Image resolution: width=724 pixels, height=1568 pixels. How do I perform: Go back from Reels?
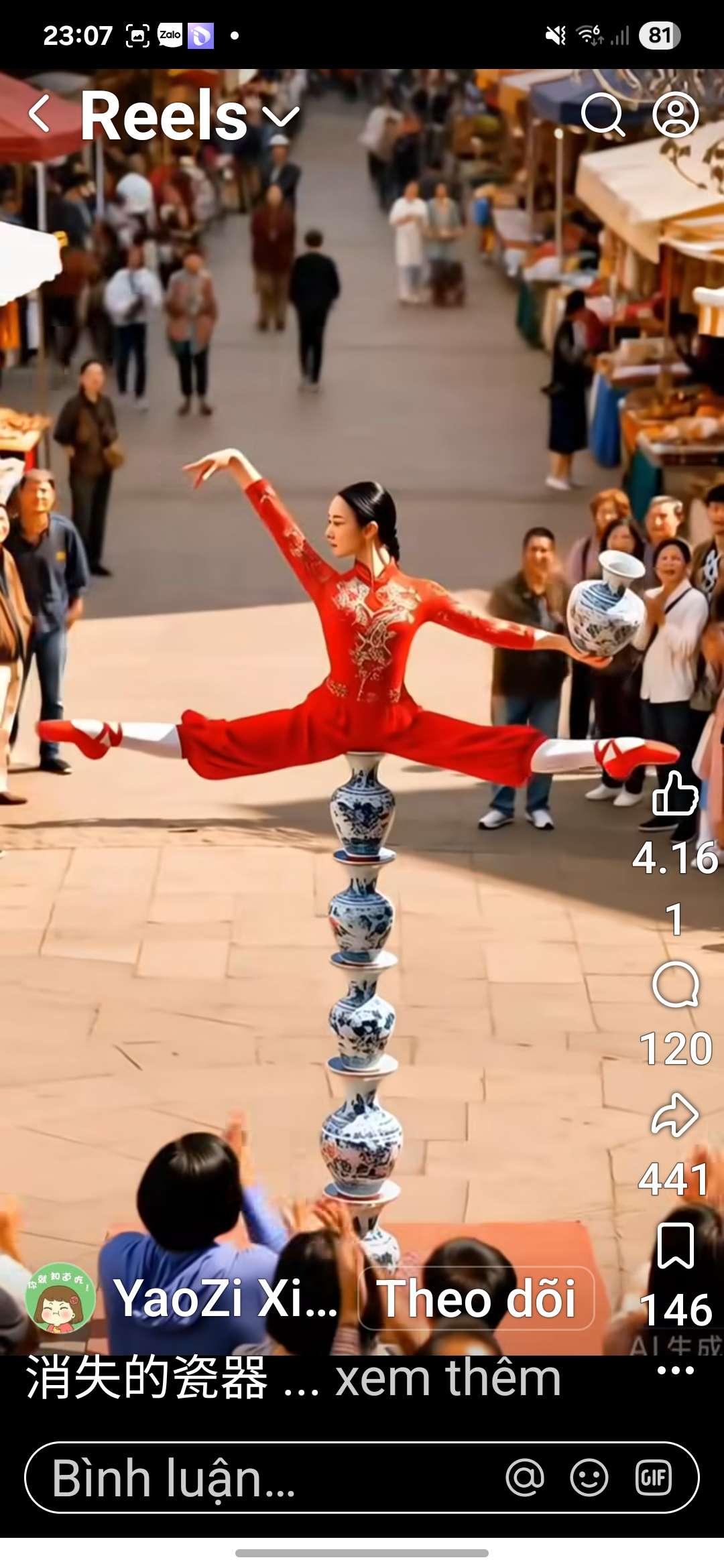40,114
